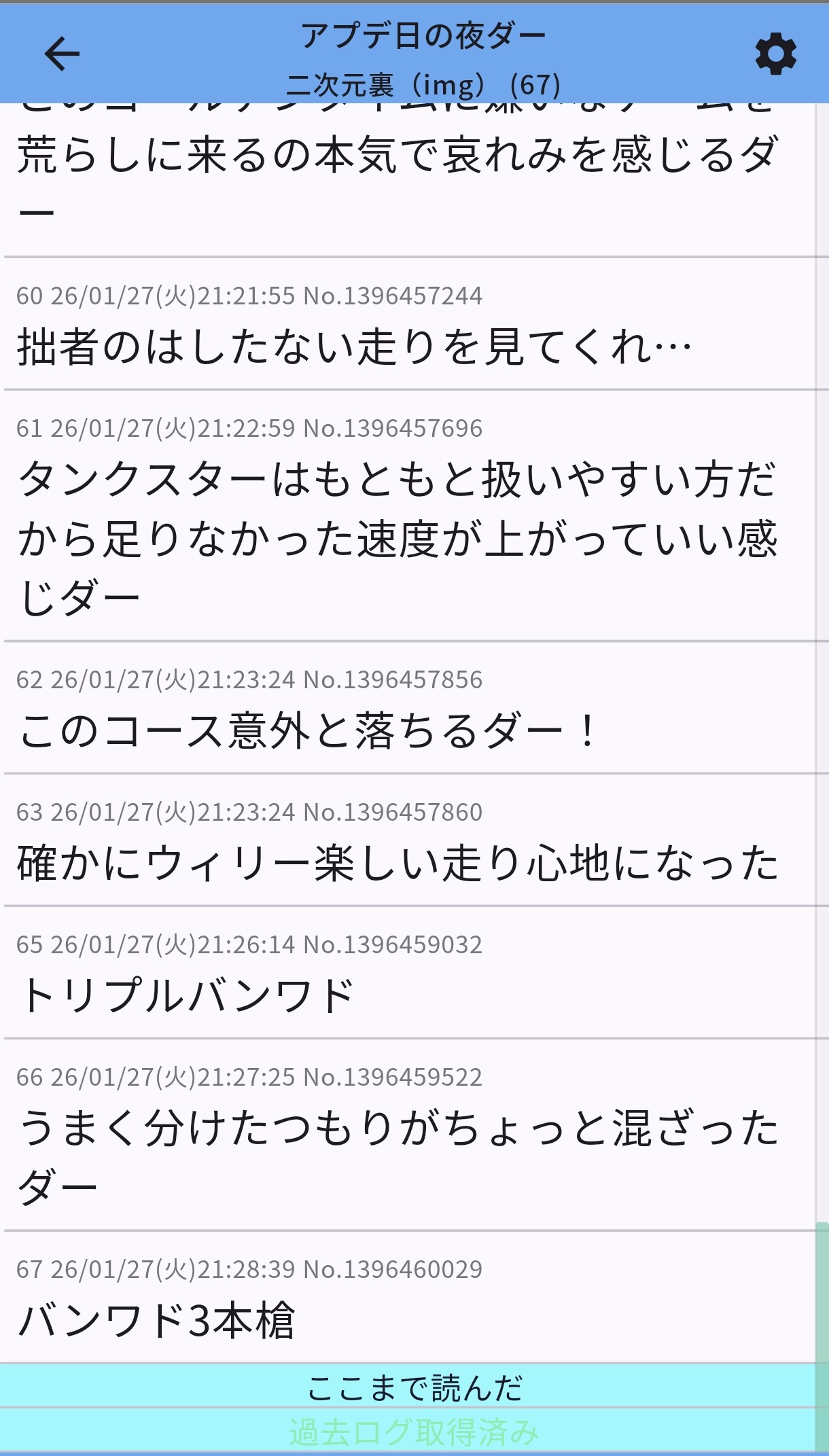
Task: Select post 60 about 拙者のはしたない走り
Action: [x=353, y=346]
